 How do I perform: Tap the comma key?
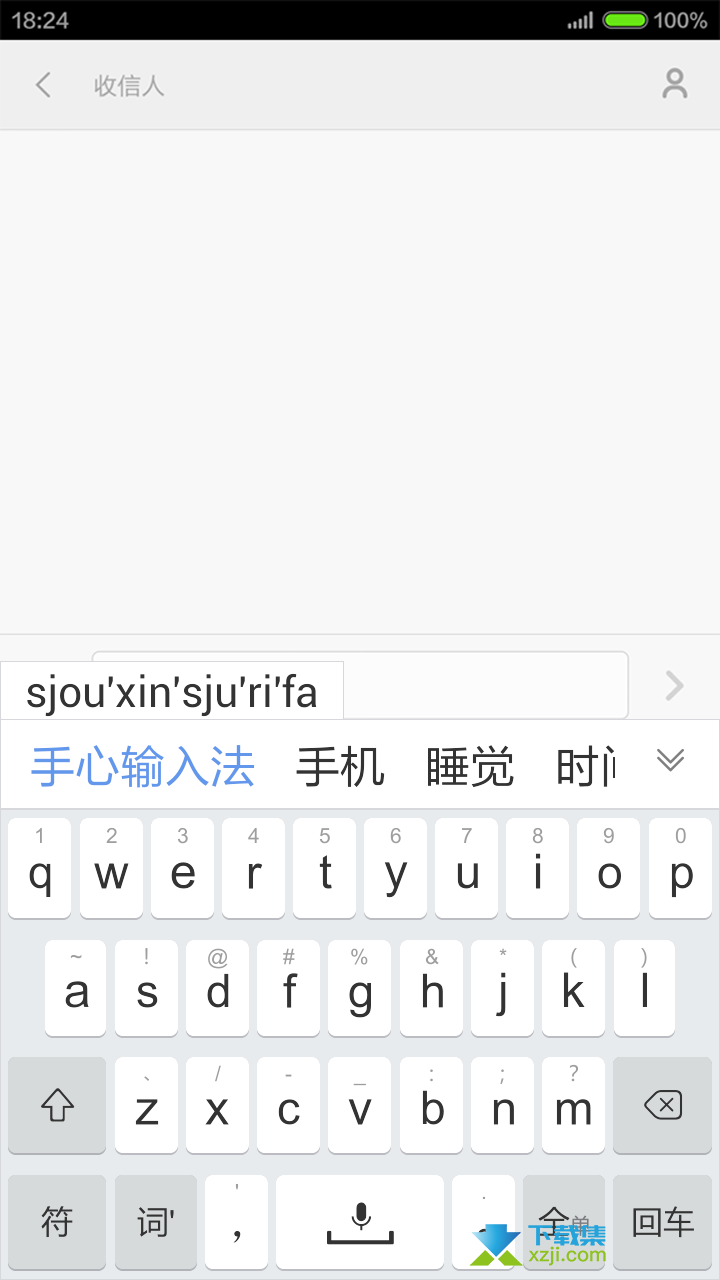coord(236,1222)
